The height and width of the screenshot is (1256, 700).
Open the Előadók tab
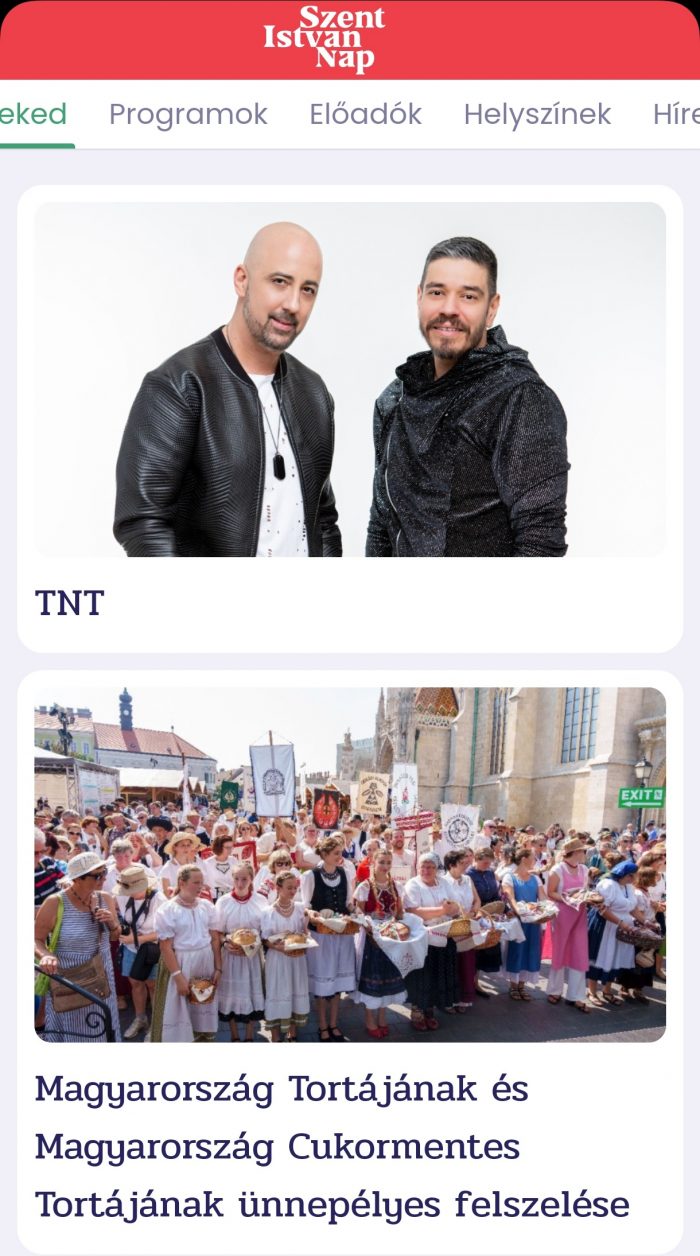click(x=365, y=115)
